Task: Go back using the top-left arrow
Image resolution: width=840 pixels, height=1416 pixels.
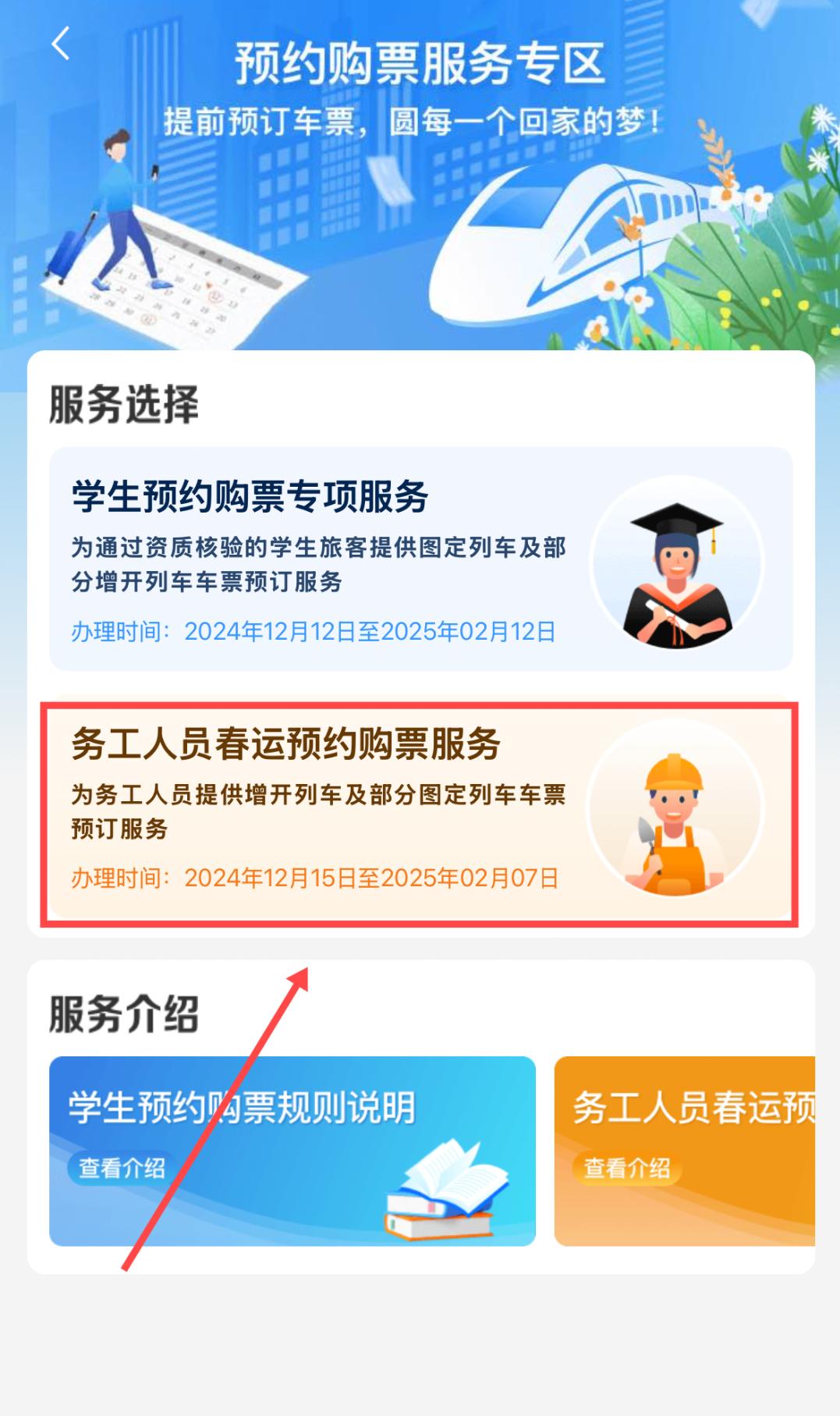Action: pyautogui.click(x=61, y=44)
